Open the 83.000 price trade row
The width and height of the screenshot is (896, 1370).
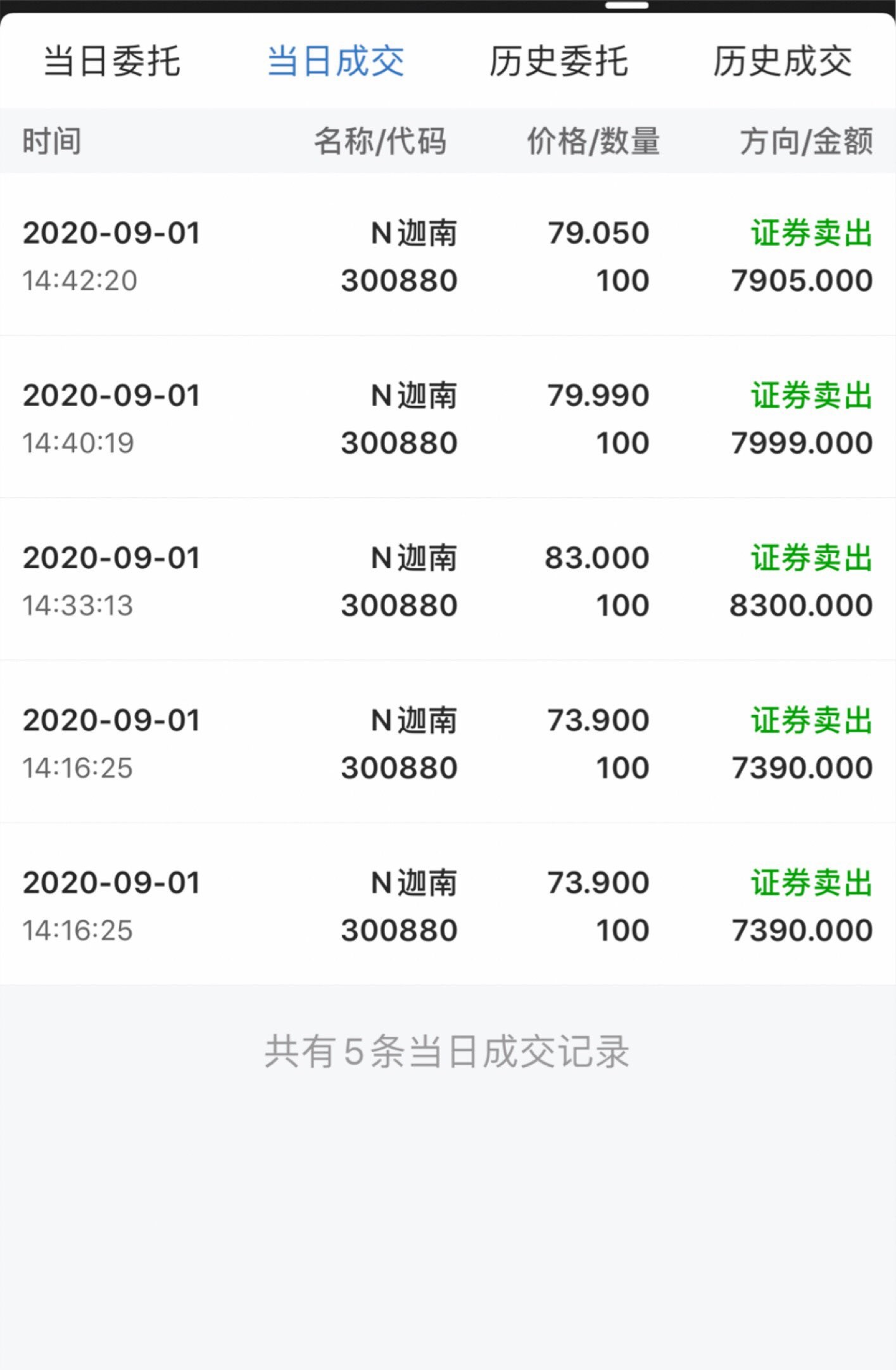[x=448, y=581]
